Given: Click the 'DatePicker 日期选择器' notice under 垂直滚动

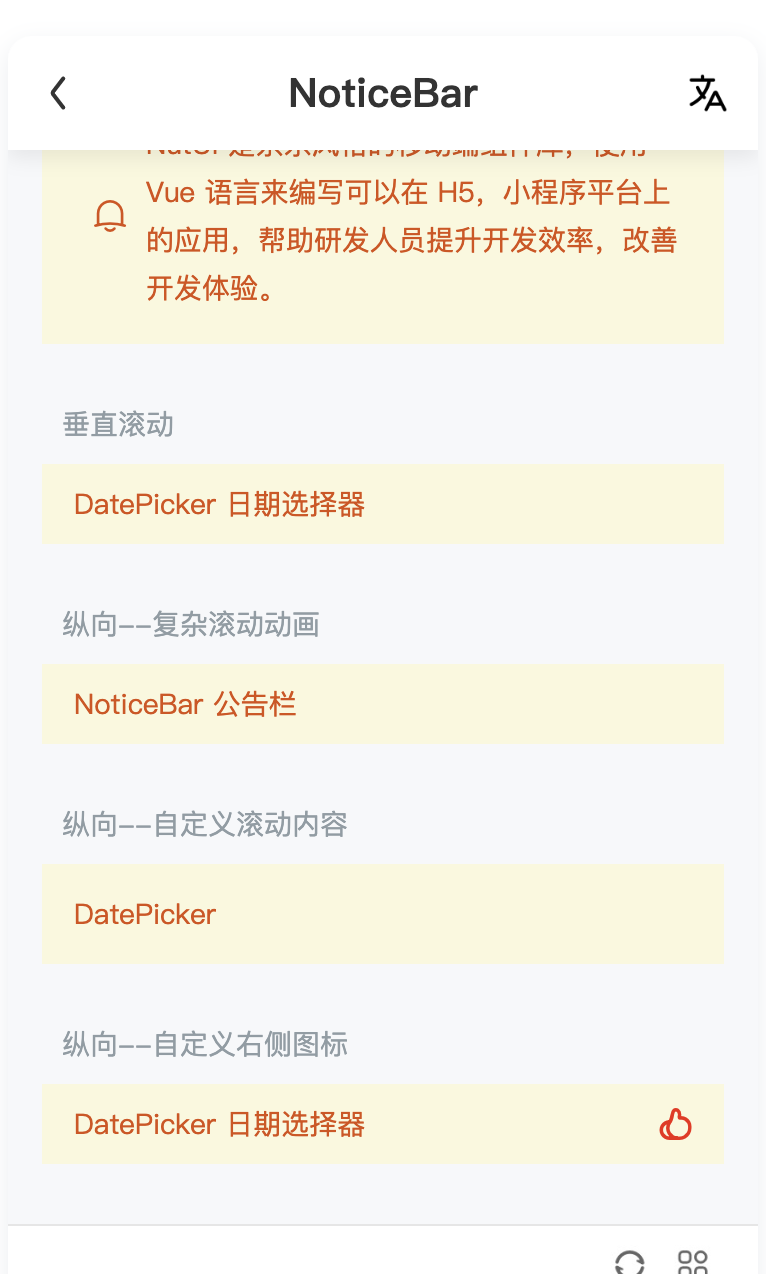Looking at the screenshot, I should pyautogui.click(x=383, y=504).
